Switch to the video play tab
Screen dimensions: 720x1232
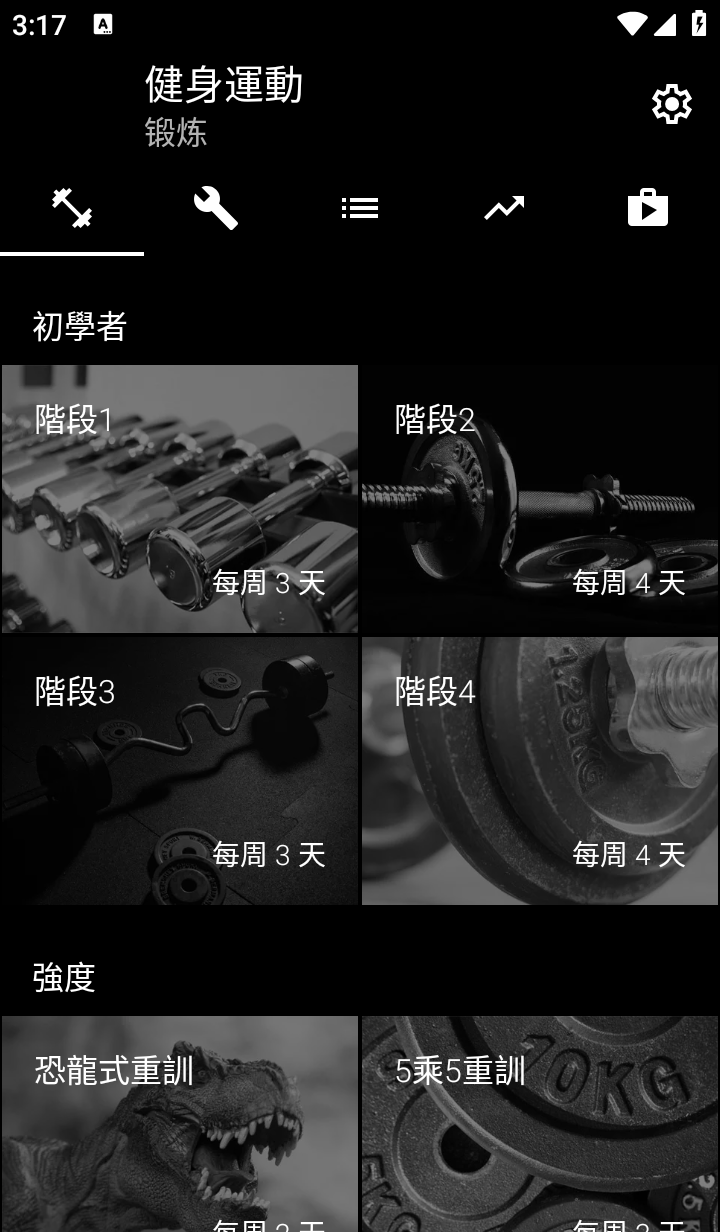point(648,208)
